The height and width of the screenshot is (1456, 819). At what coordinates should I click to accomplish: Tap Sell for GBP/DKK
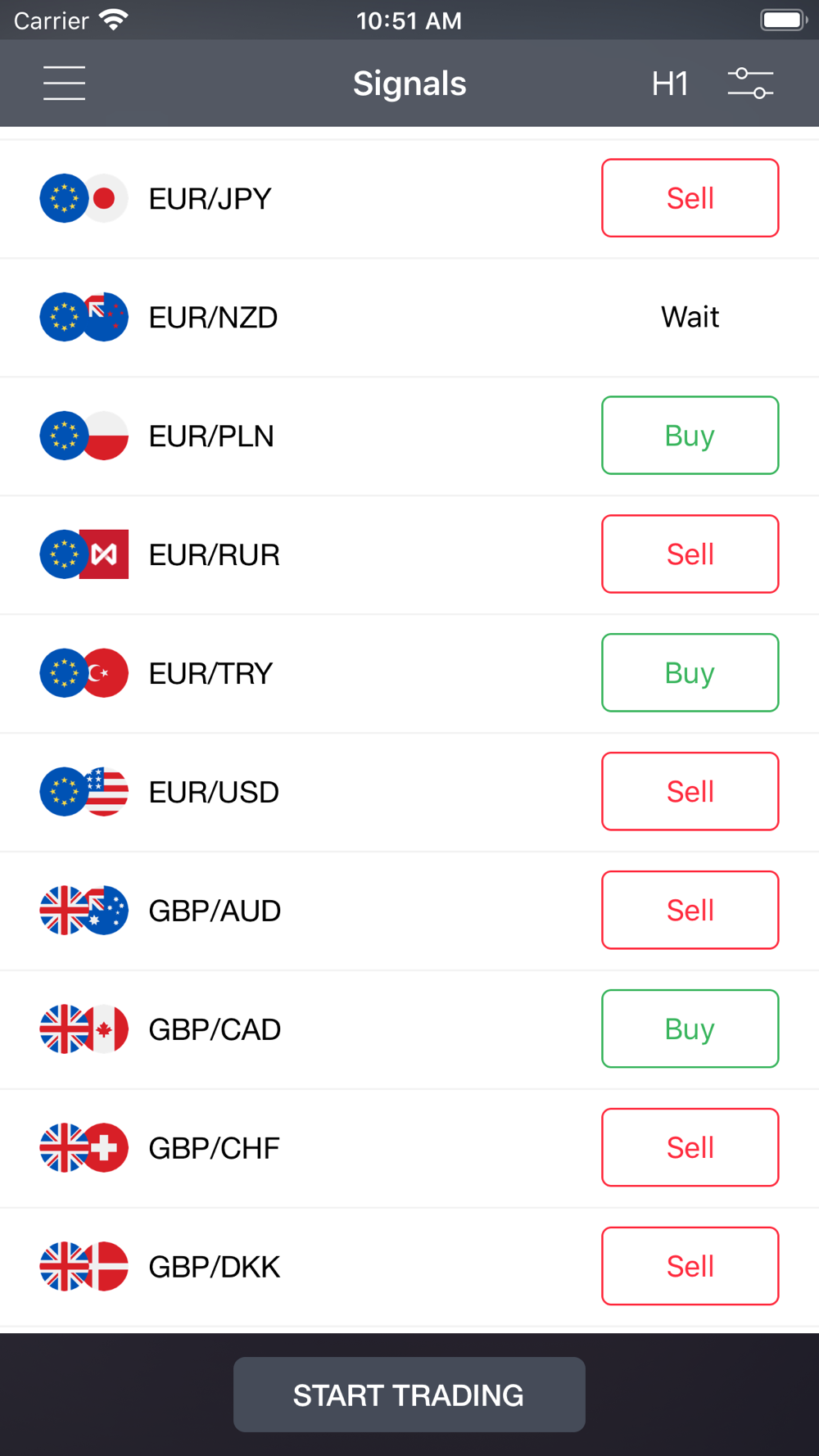click(690, 1267)
